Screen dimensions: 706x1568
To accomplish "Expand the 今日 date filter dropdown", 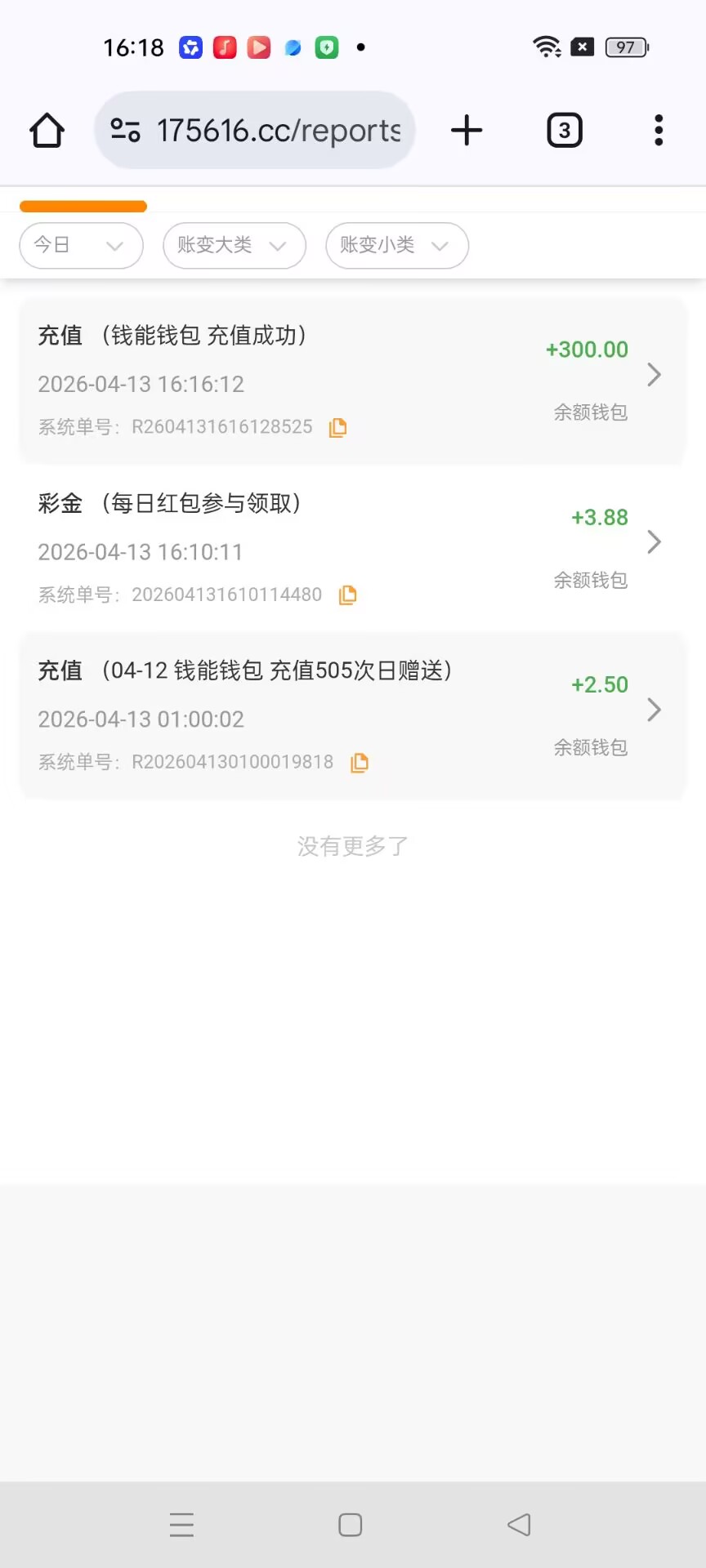I will (x=81, y=246).
